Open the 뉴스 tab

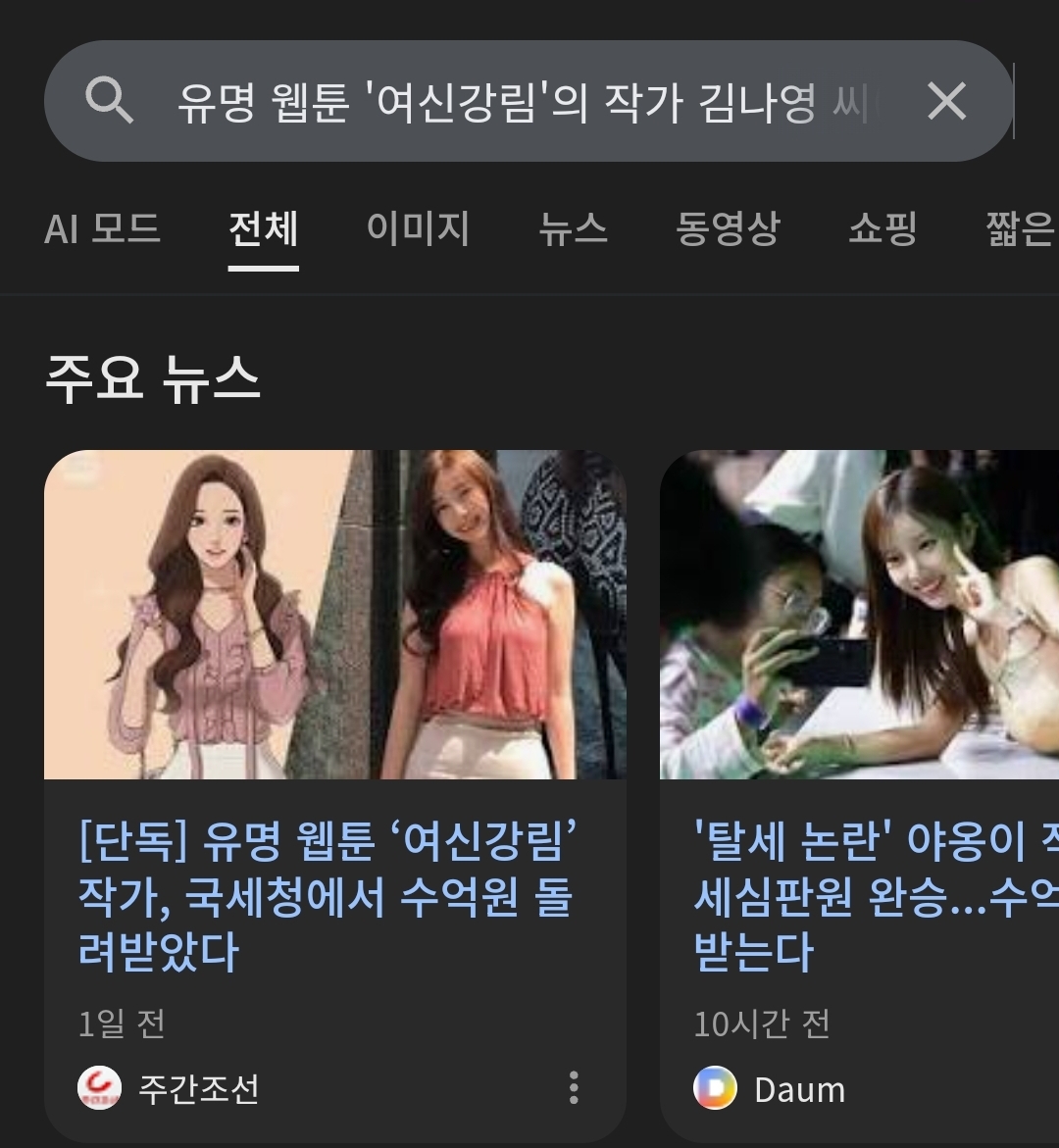point(573,229)
